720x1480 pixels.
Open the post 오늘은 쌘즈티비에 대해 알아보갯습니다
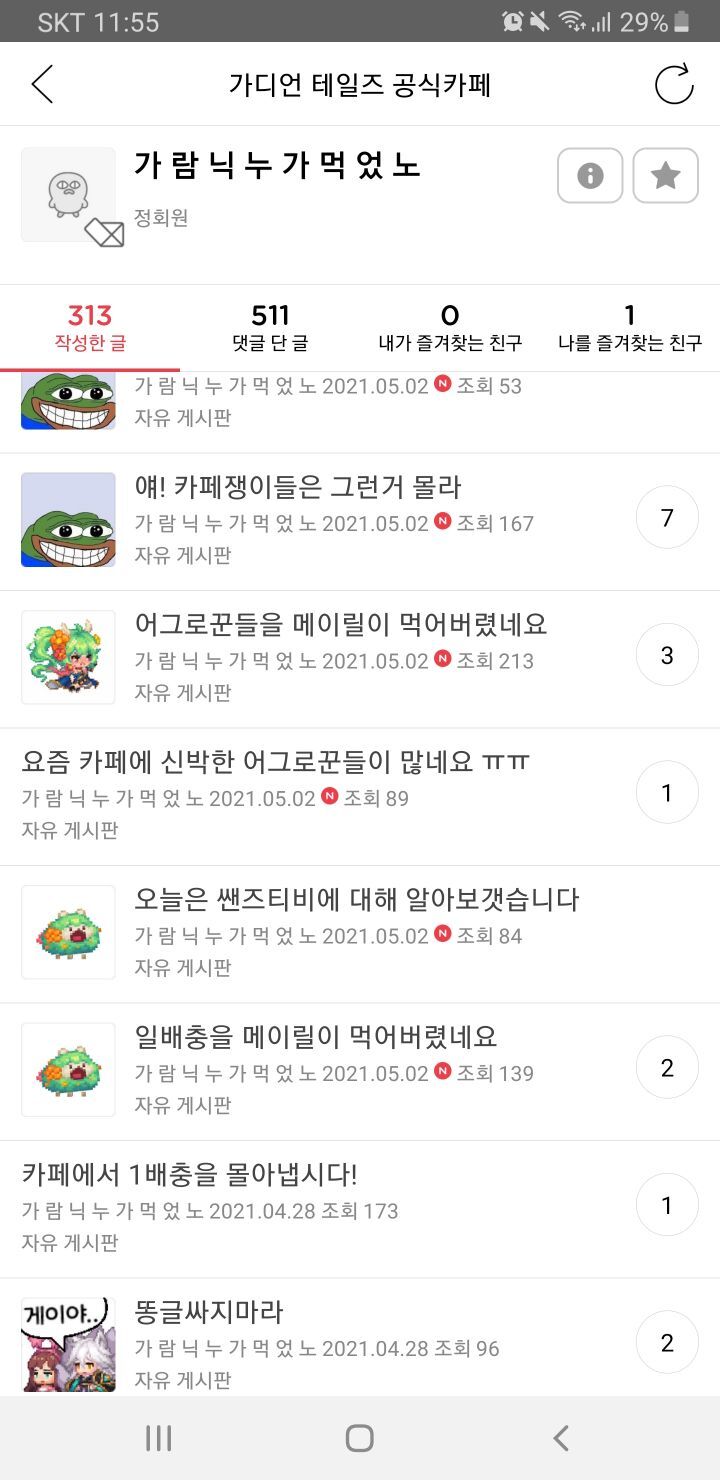click(357, 900)
